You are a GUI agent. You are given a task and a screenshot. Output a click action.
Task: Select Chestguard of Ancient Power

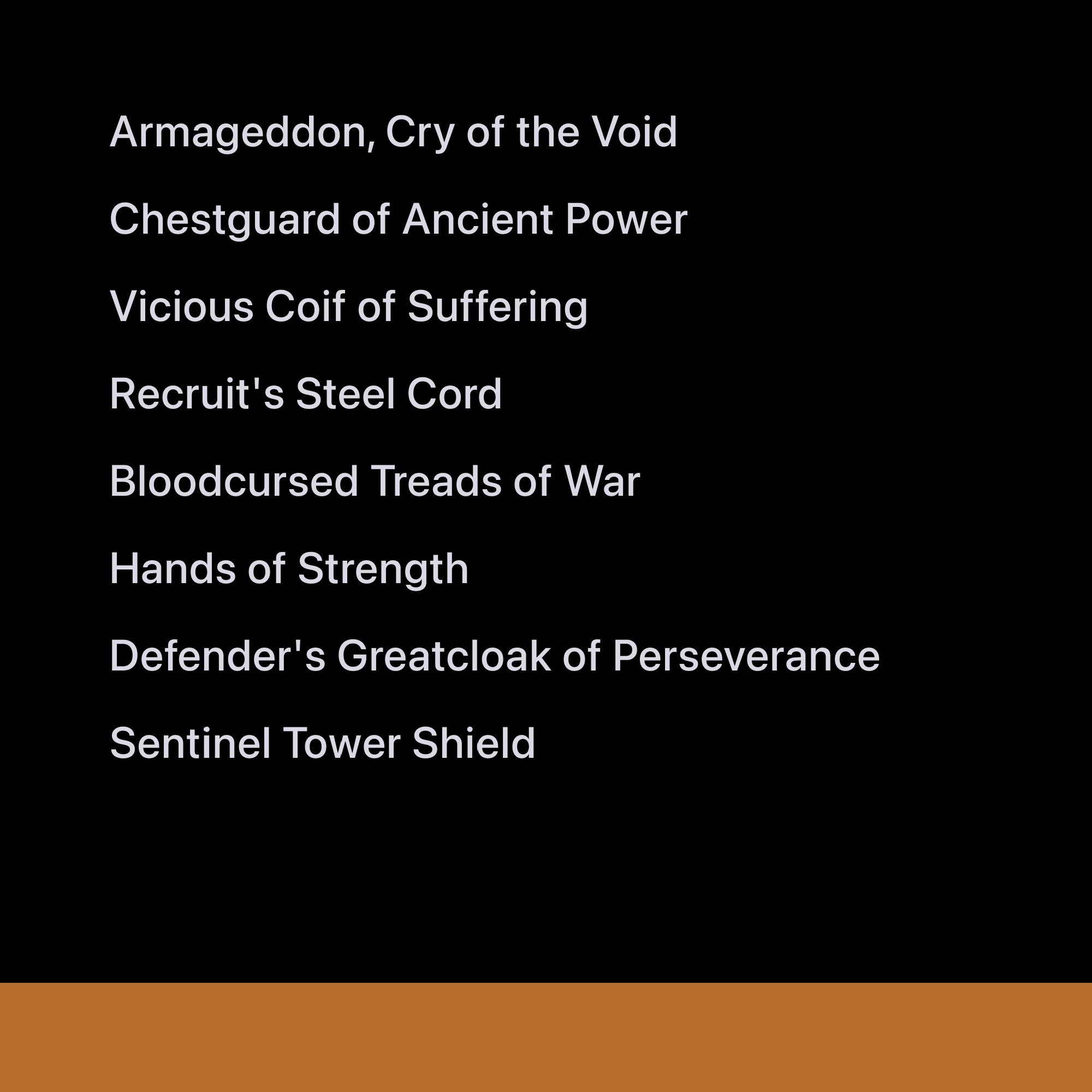(x=398, y=219)
